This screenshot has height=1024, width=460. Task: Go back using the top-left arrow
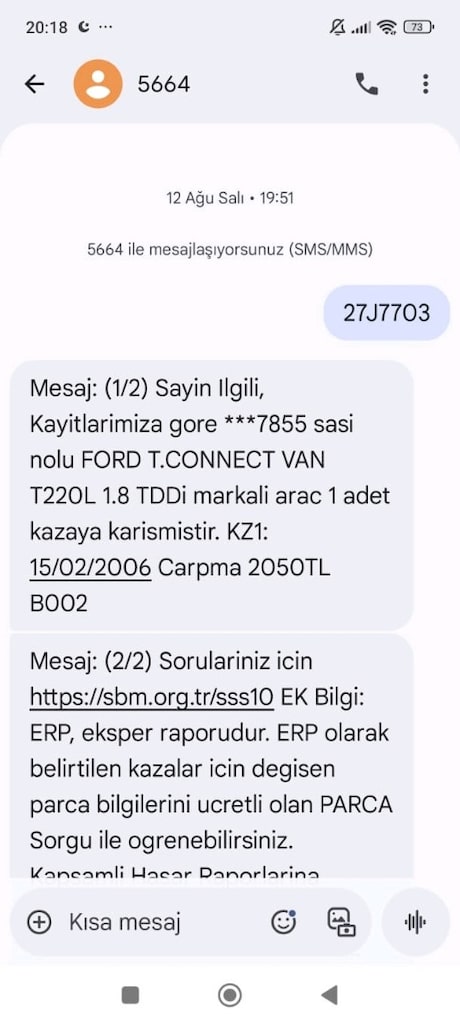[34, 84]
